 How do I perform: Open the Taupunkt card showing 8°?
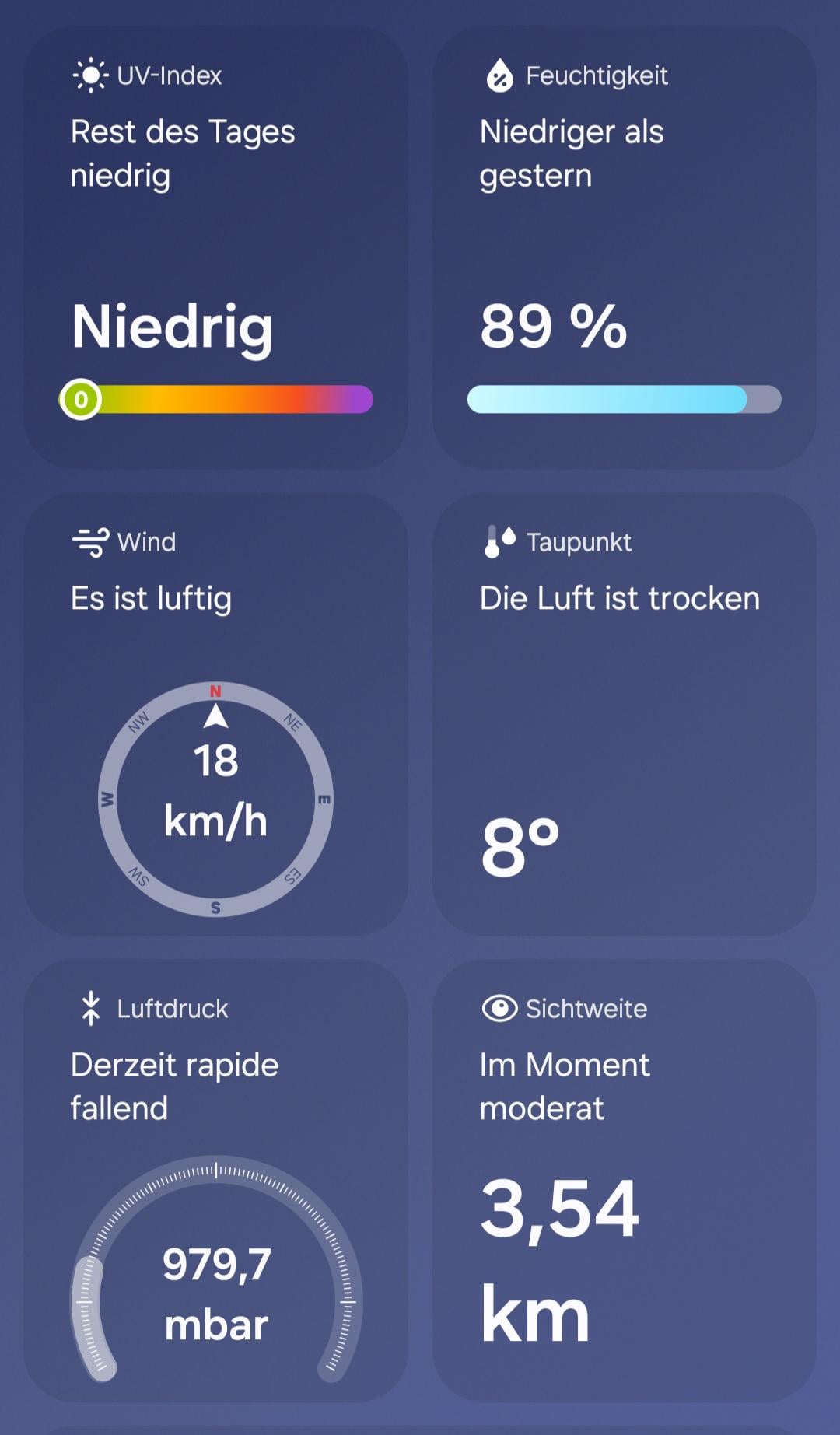click(x=624, y=714)
